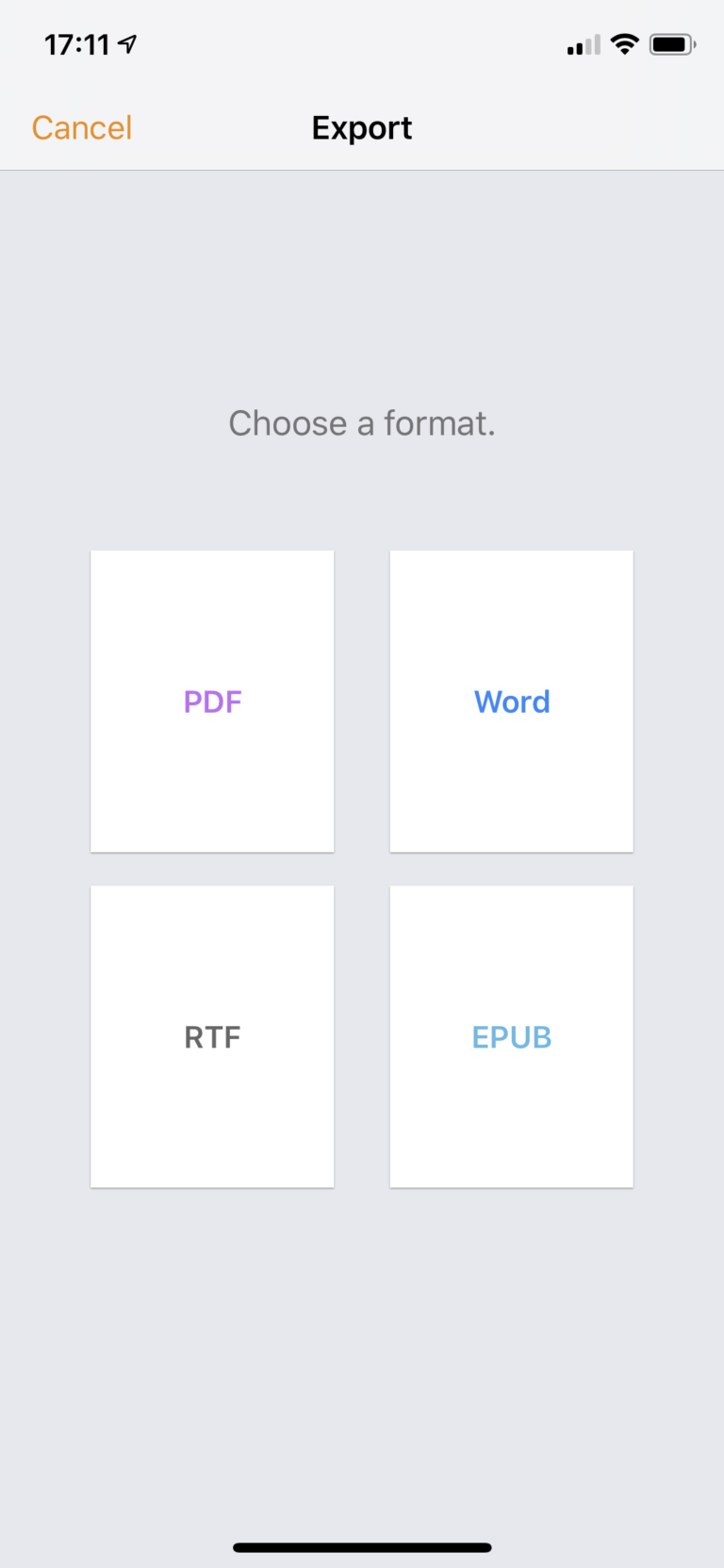The image size is (724, 1568).
Task: Tap the Wi-Fi status icon
Action: (x=624, y=43)
